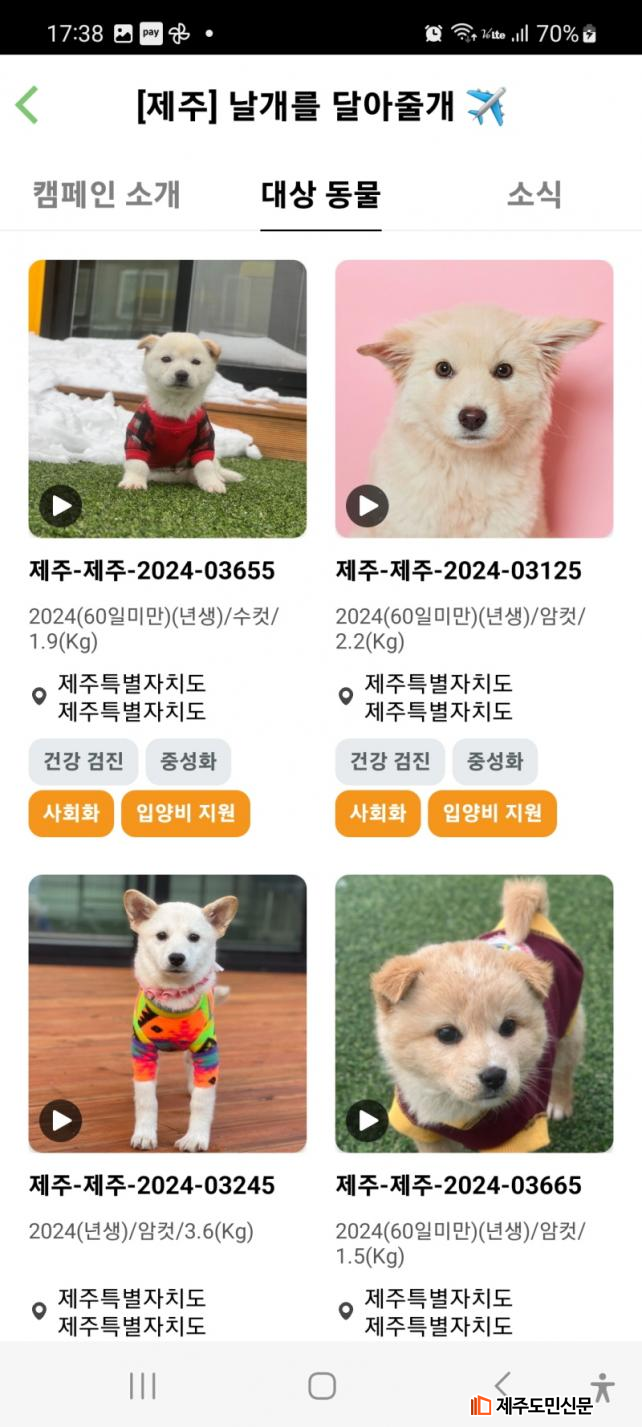This screenshot has height=1427, width=642.
Task: Tap 입양비 지원 chip under 제주-제주-2024-03655
Action: click(x=185, y=813)
